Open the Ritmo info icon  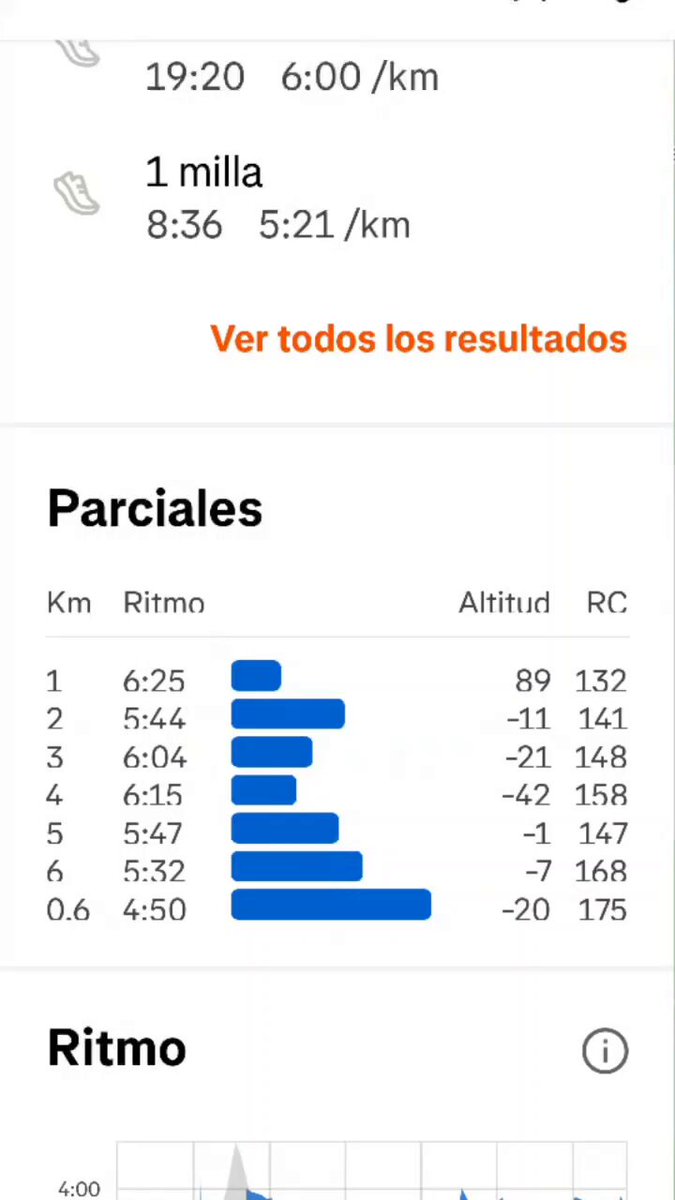tap(604, 1051)
